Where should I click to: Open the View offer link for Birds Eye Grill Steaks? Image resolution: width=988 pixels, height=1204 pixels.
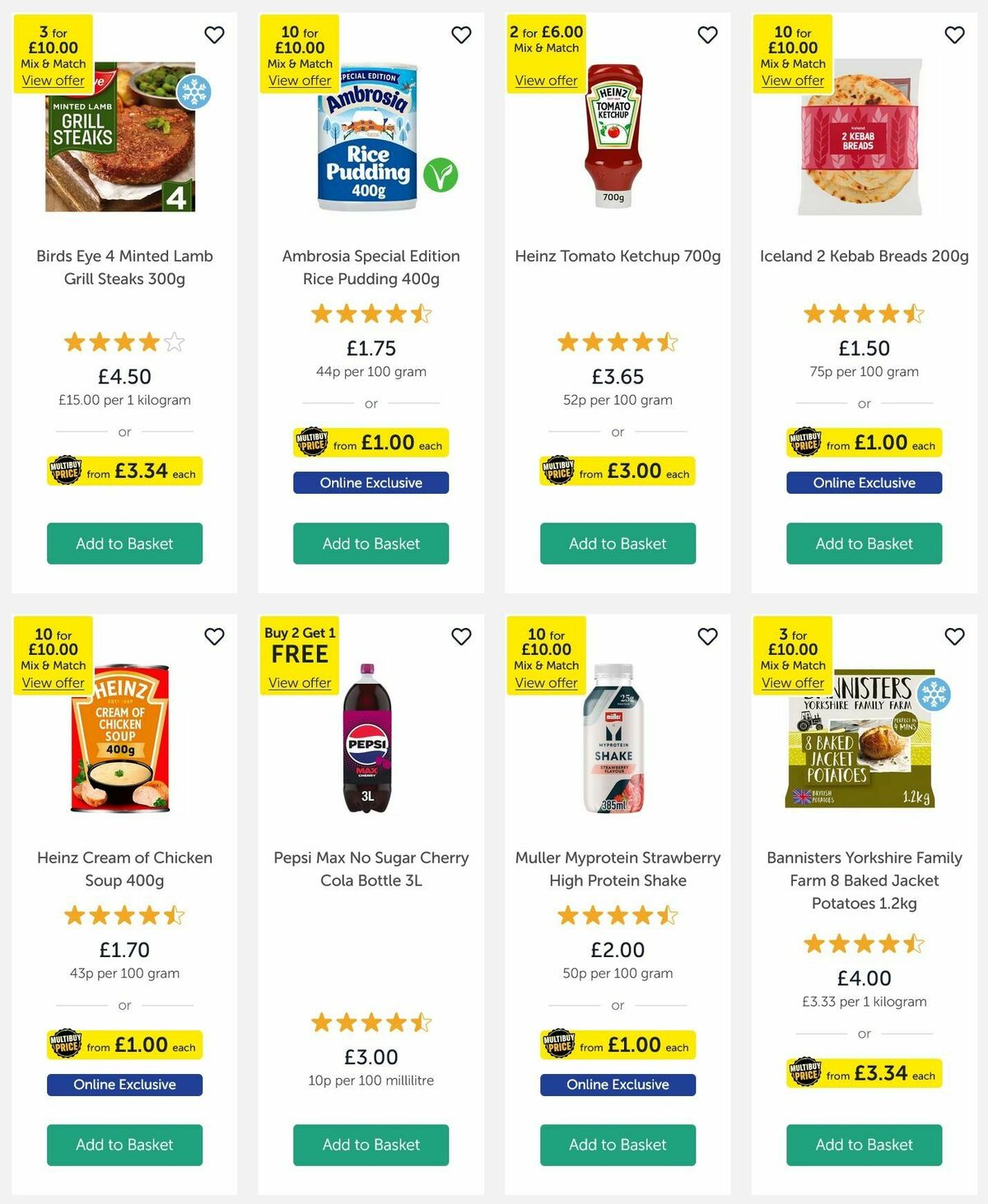point(52,80)
